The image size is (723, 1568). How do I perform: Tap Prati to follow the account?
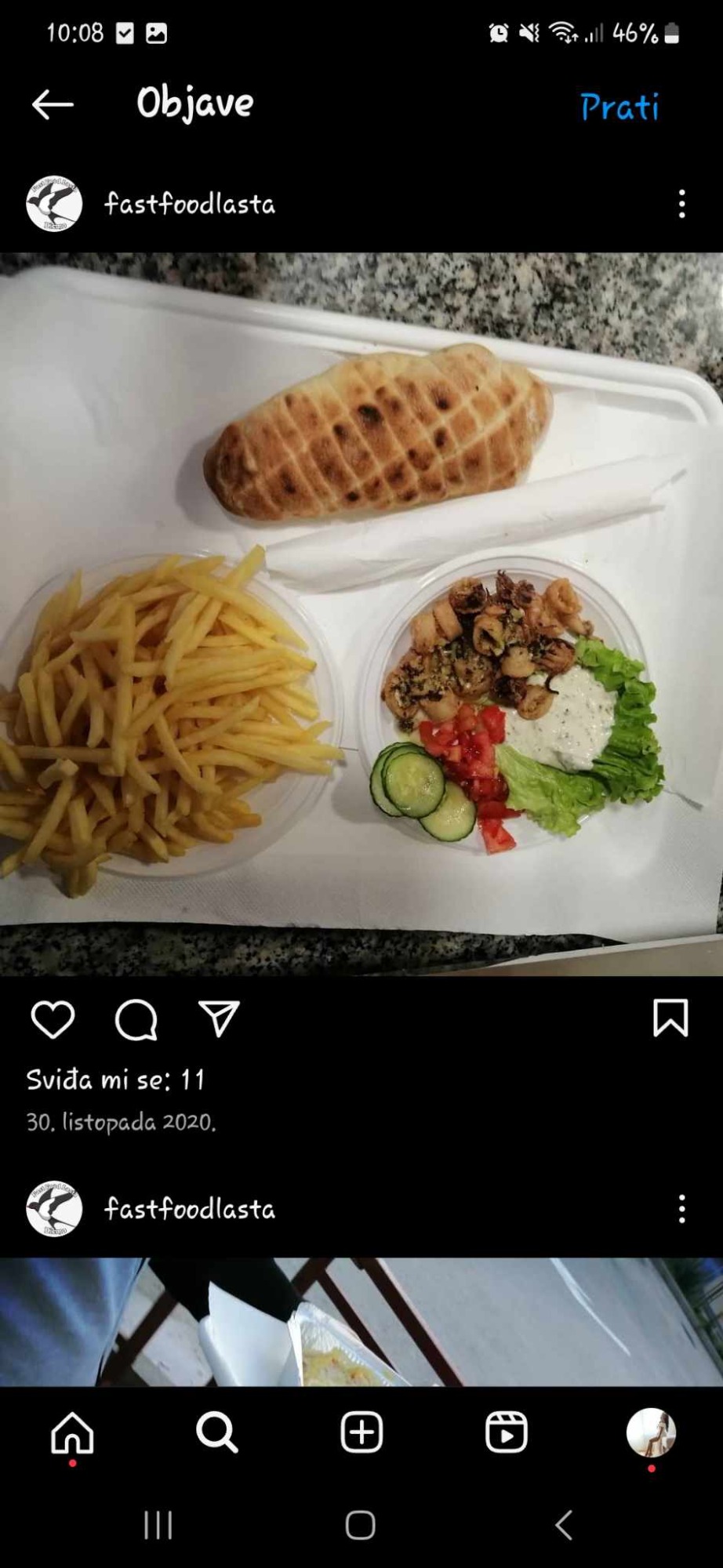(619, 107)
